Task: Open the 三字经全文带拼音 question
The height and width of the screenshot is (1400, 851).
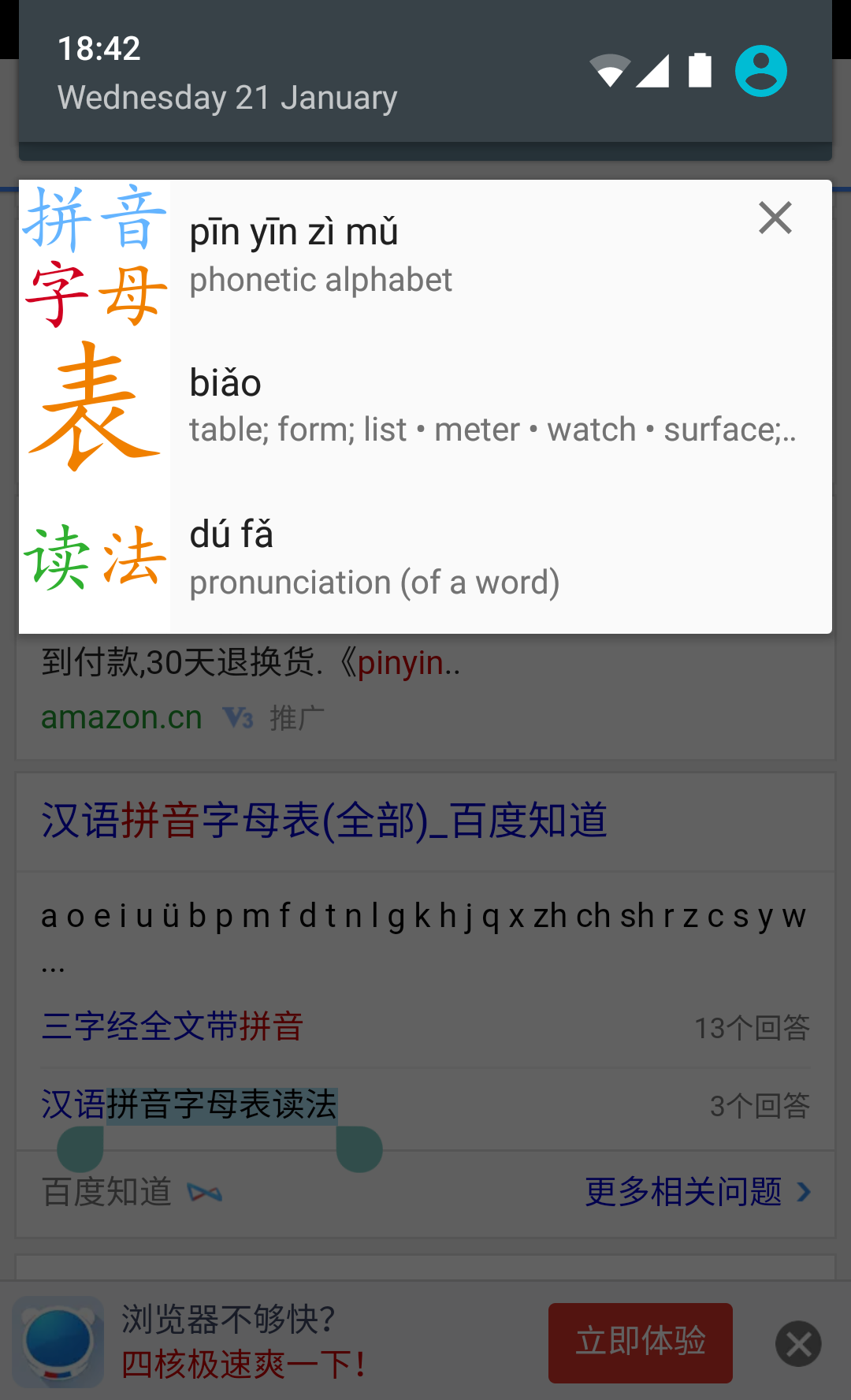Action: click(x=173, y=1026)
